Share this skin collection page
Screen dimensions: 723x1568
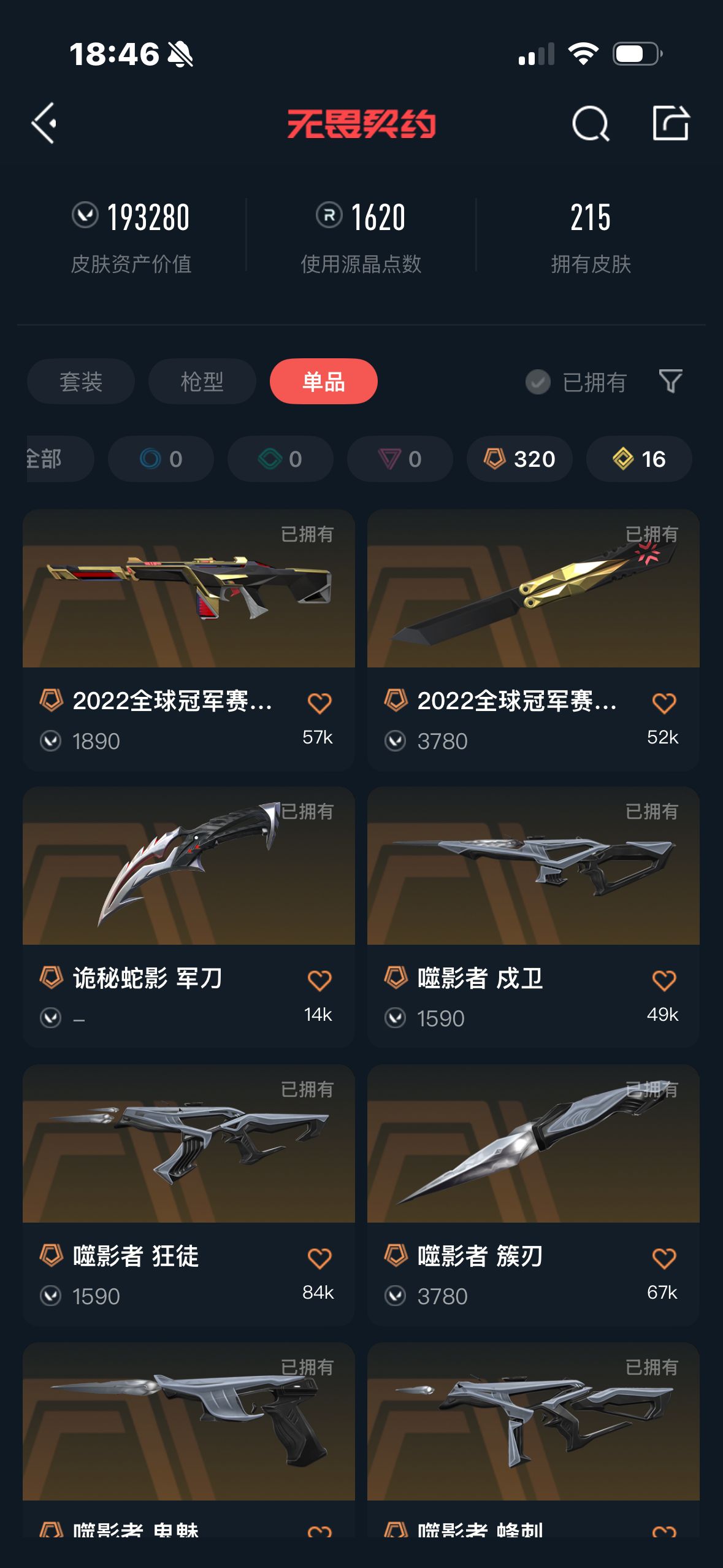(x=670, y=123)
